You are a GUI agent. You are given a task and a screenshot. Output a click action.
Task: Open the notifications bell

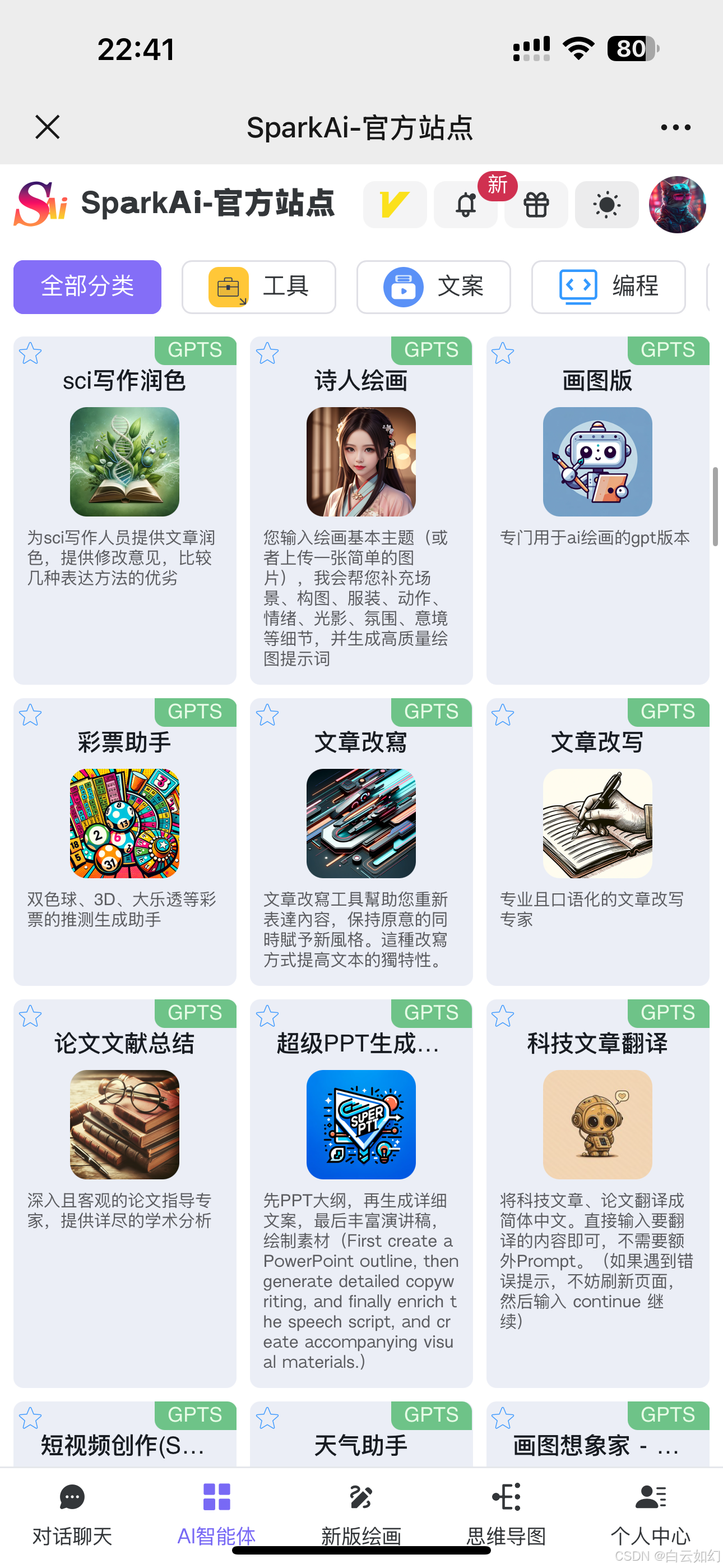[466, 205]
